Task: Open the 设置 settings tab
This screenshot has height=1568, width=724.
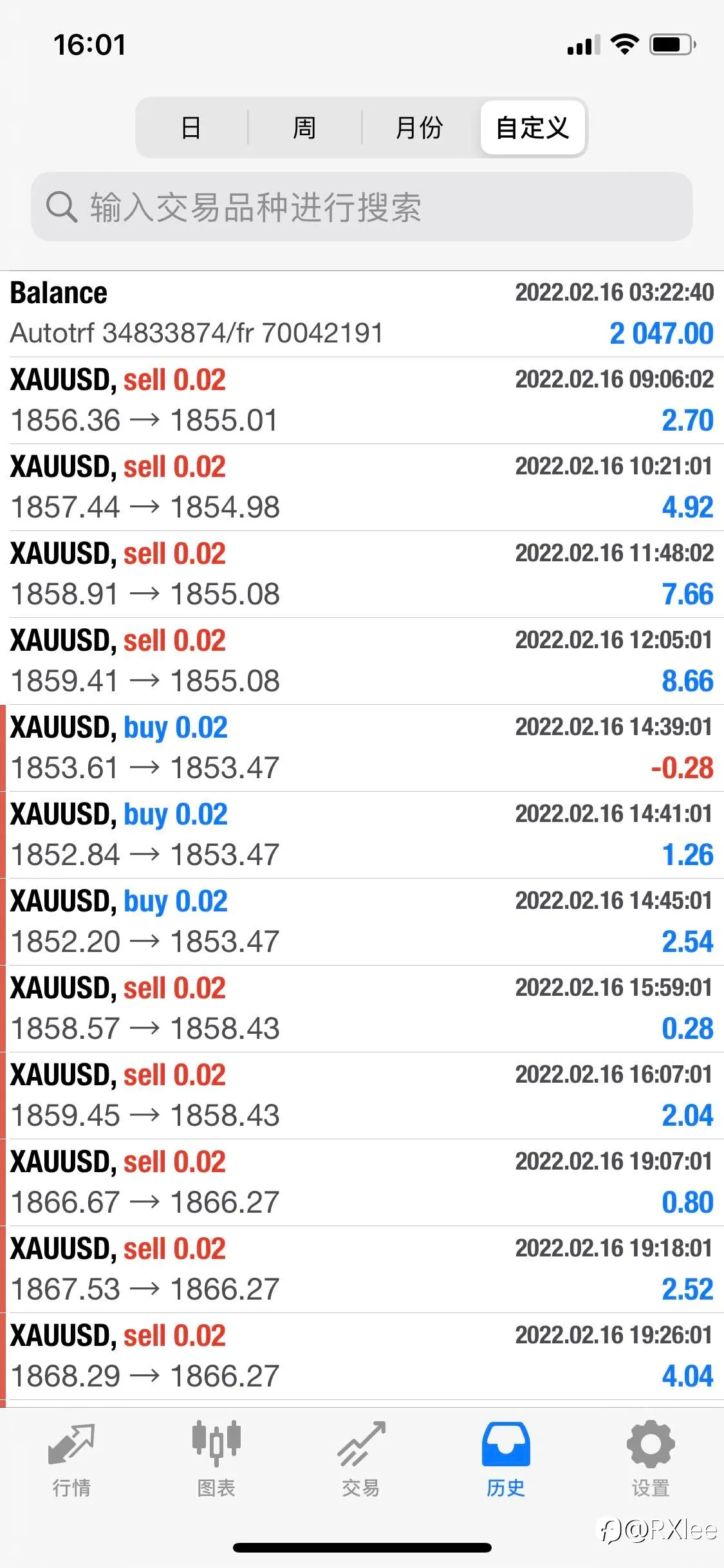Action: point(651,1459)
